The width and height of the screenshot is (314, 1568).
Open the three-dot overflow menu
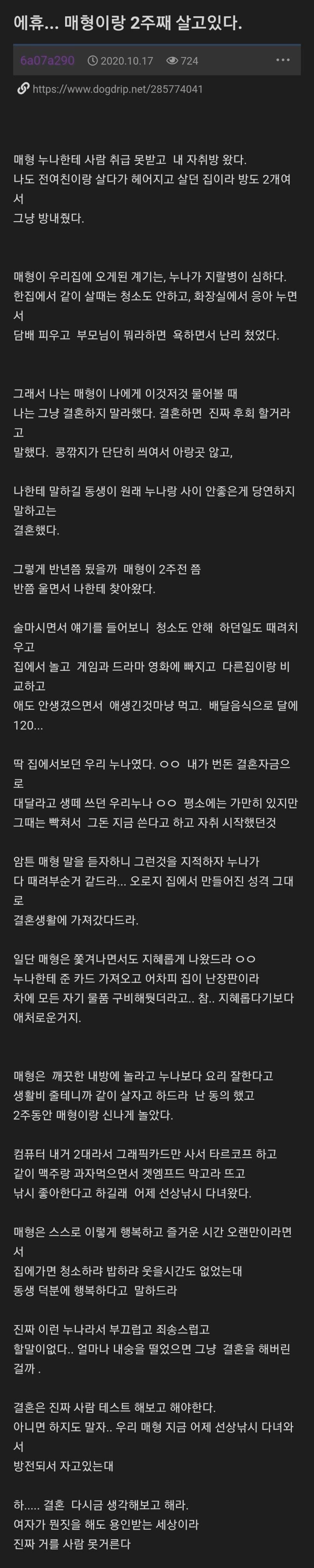(283, 60)
